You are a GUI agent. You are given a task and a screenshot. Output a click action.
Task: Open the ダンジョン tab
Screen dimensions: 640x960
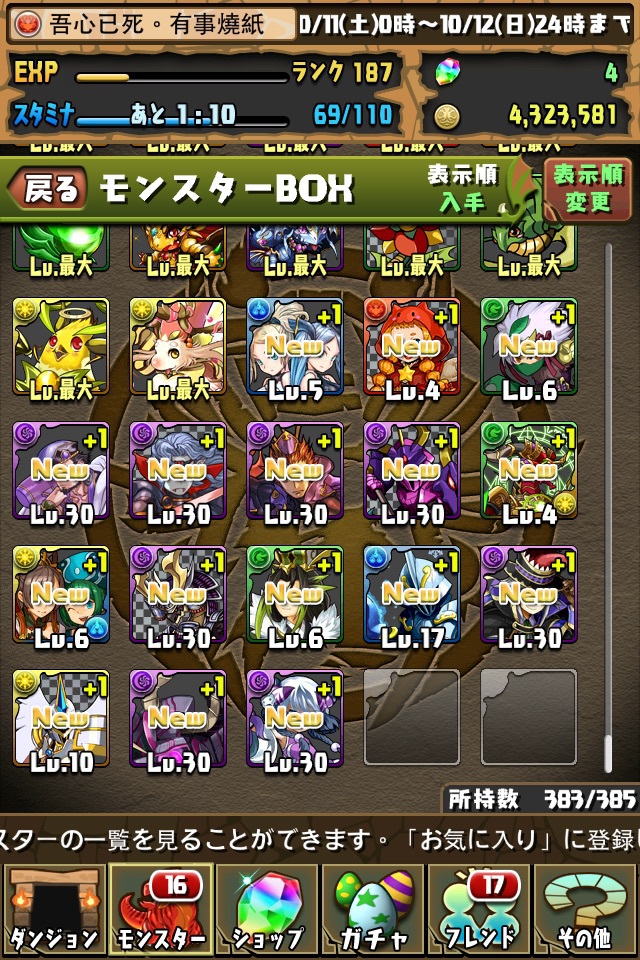[53, 910]
